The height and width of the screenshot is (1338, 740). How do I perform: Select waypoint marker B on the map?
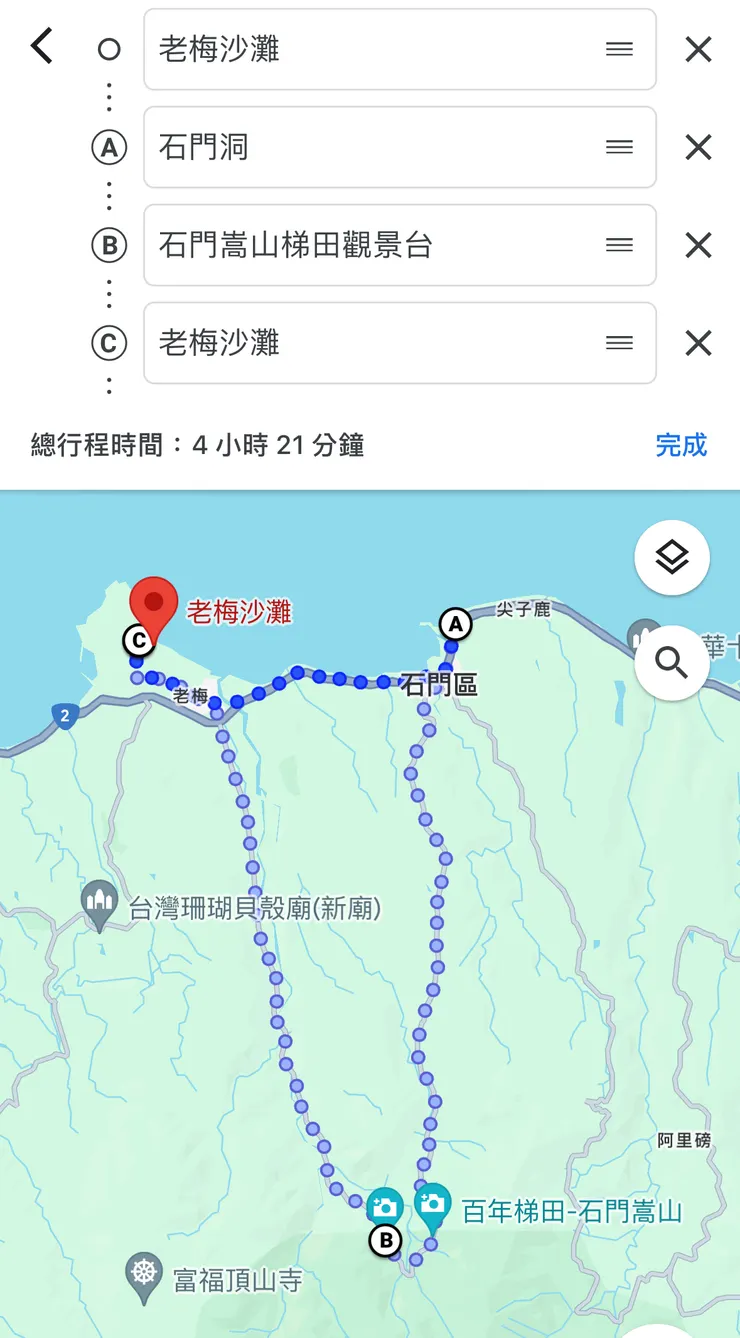click(384, 1242)
